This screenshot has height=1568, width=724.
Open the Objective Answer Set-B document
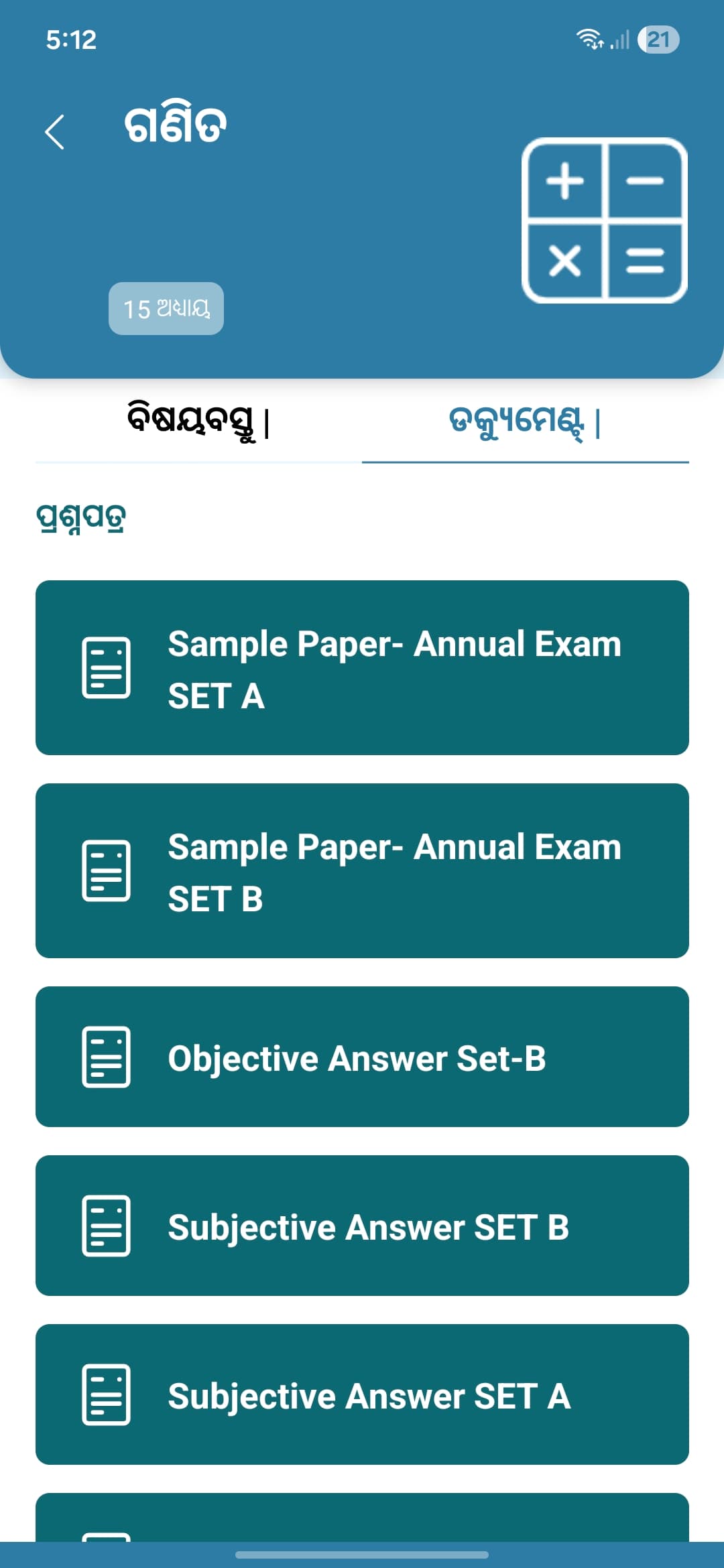362,1057
